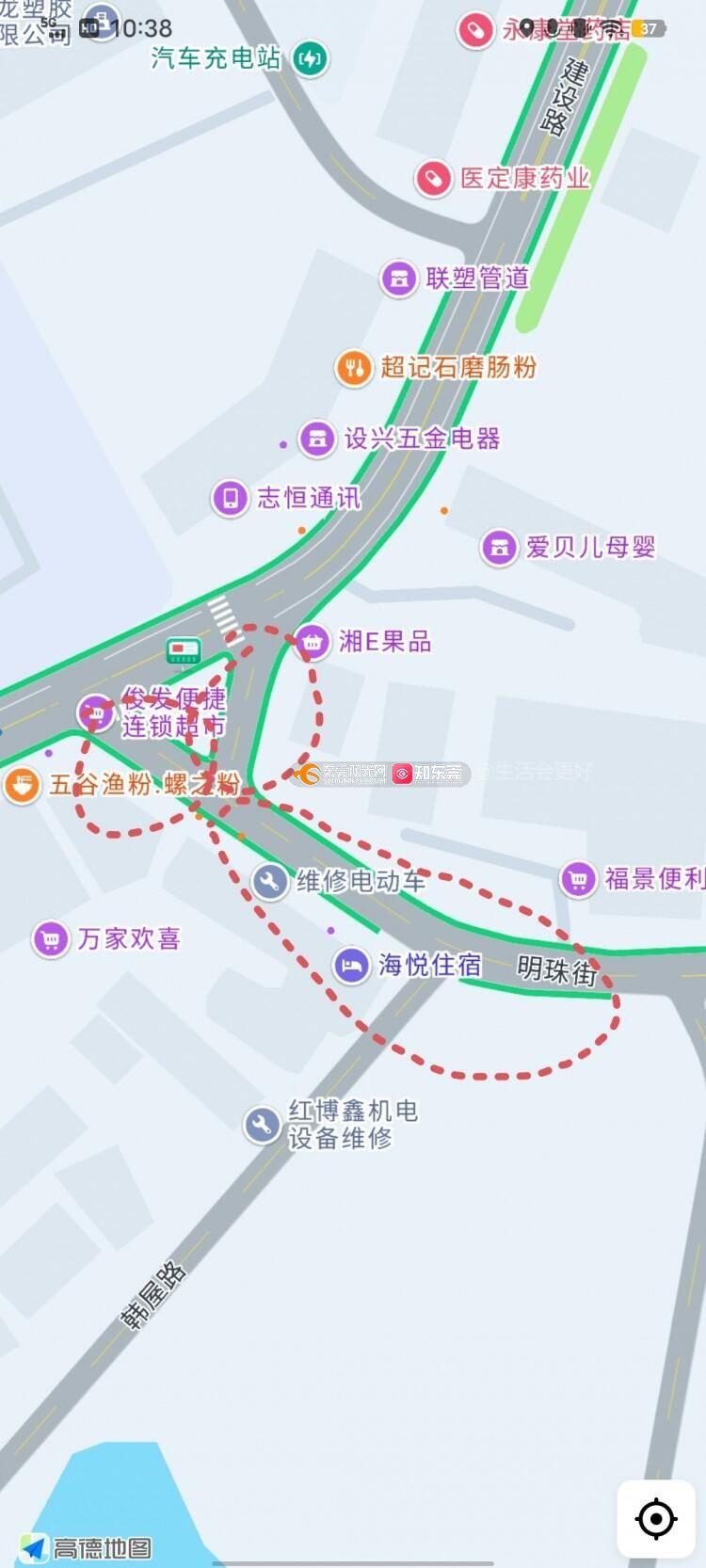Tap the 福景便利 convenience store marker
Image resolution: width=706 pixels, height=1568 pixels.
578,879
